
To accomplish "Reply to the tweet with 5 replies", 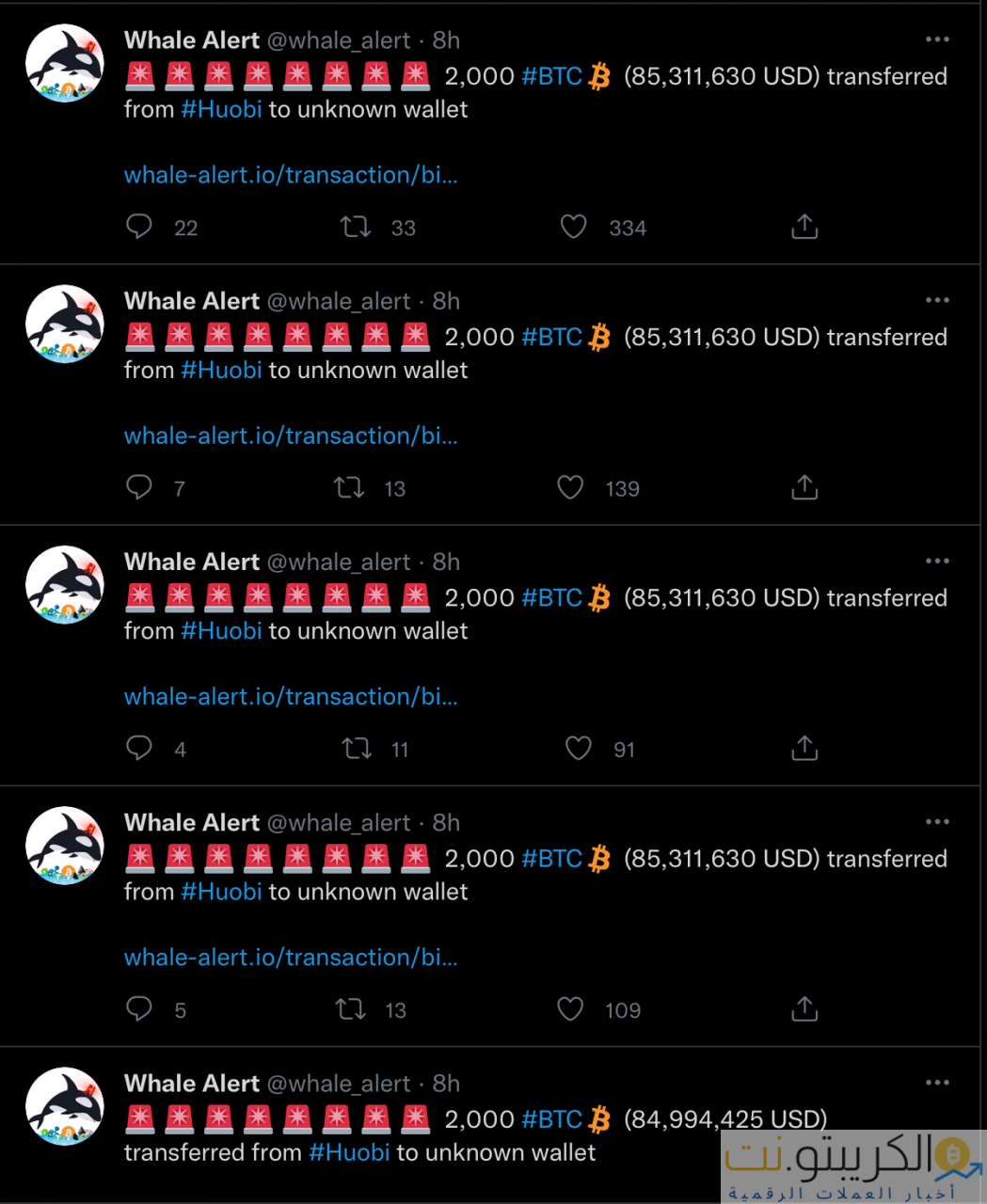I will (139, 1008).
